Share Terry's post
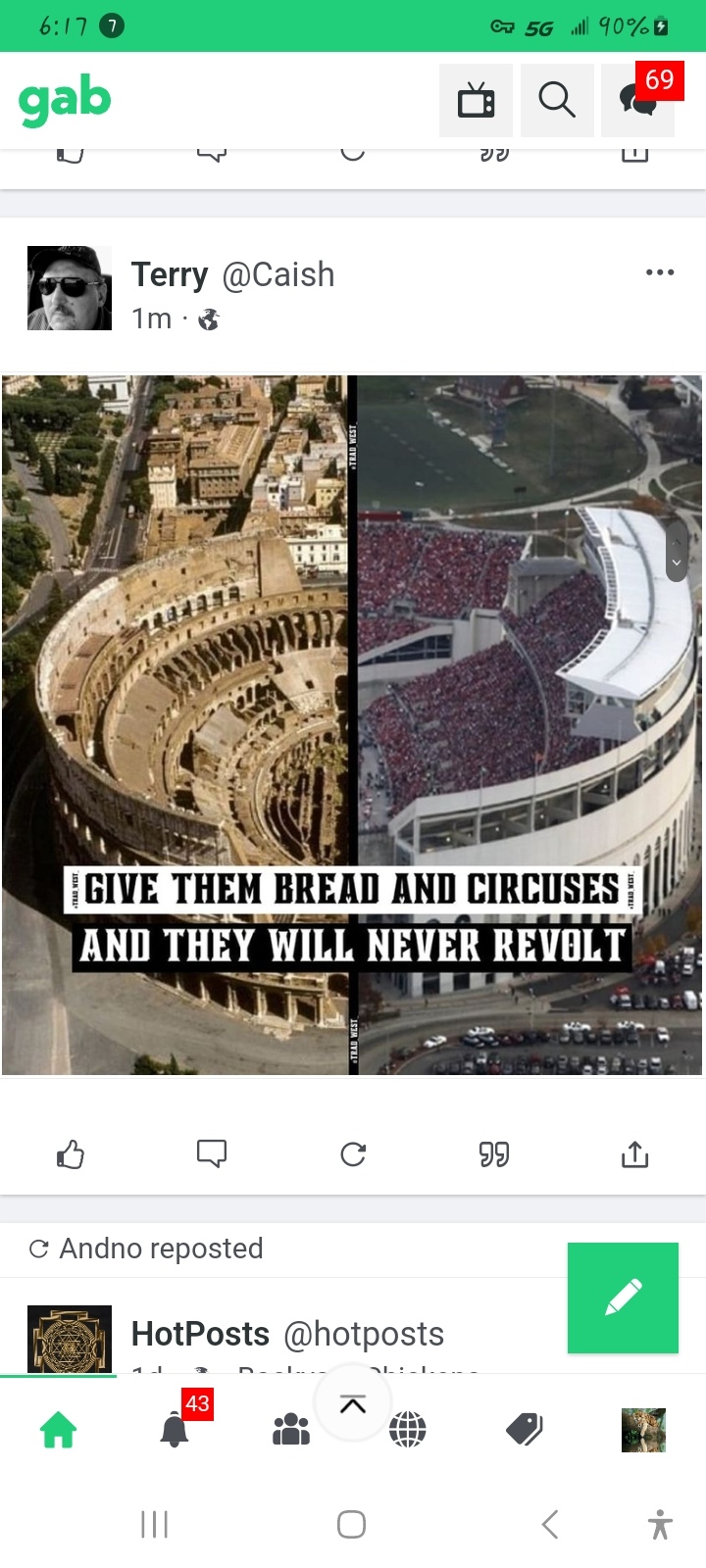The image size is (706, 1568). (635, 1154)
